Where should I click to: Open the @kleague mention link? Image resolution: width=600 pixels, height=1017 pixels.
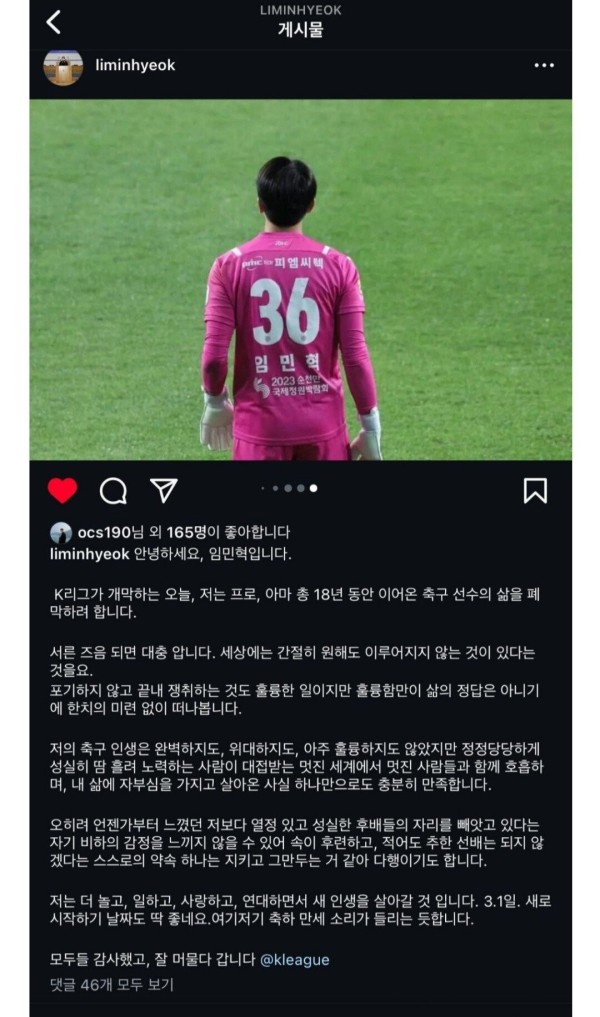pos(294,960)
